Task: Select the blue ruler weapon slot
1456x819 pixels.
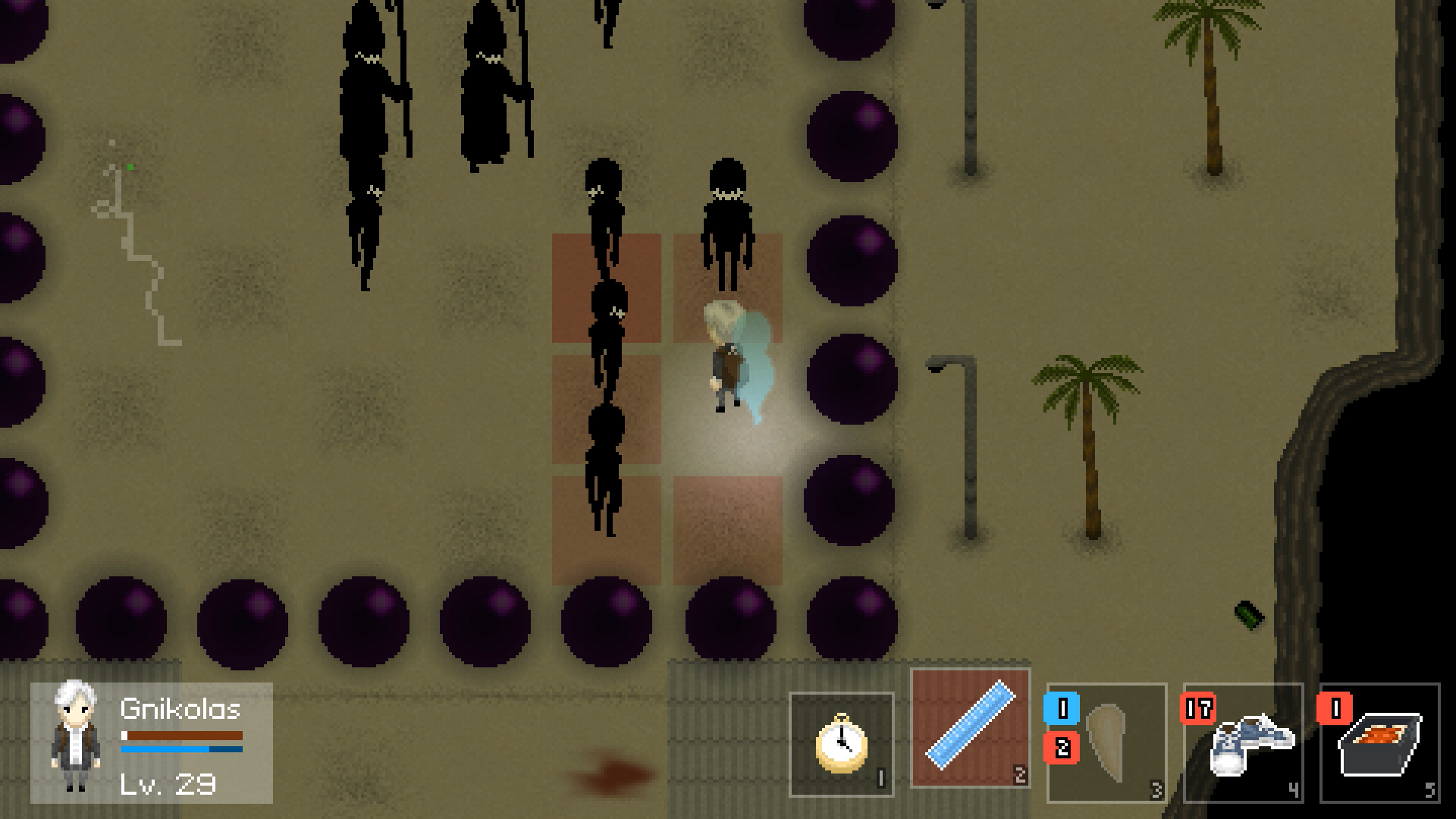Action: (971, 728)
